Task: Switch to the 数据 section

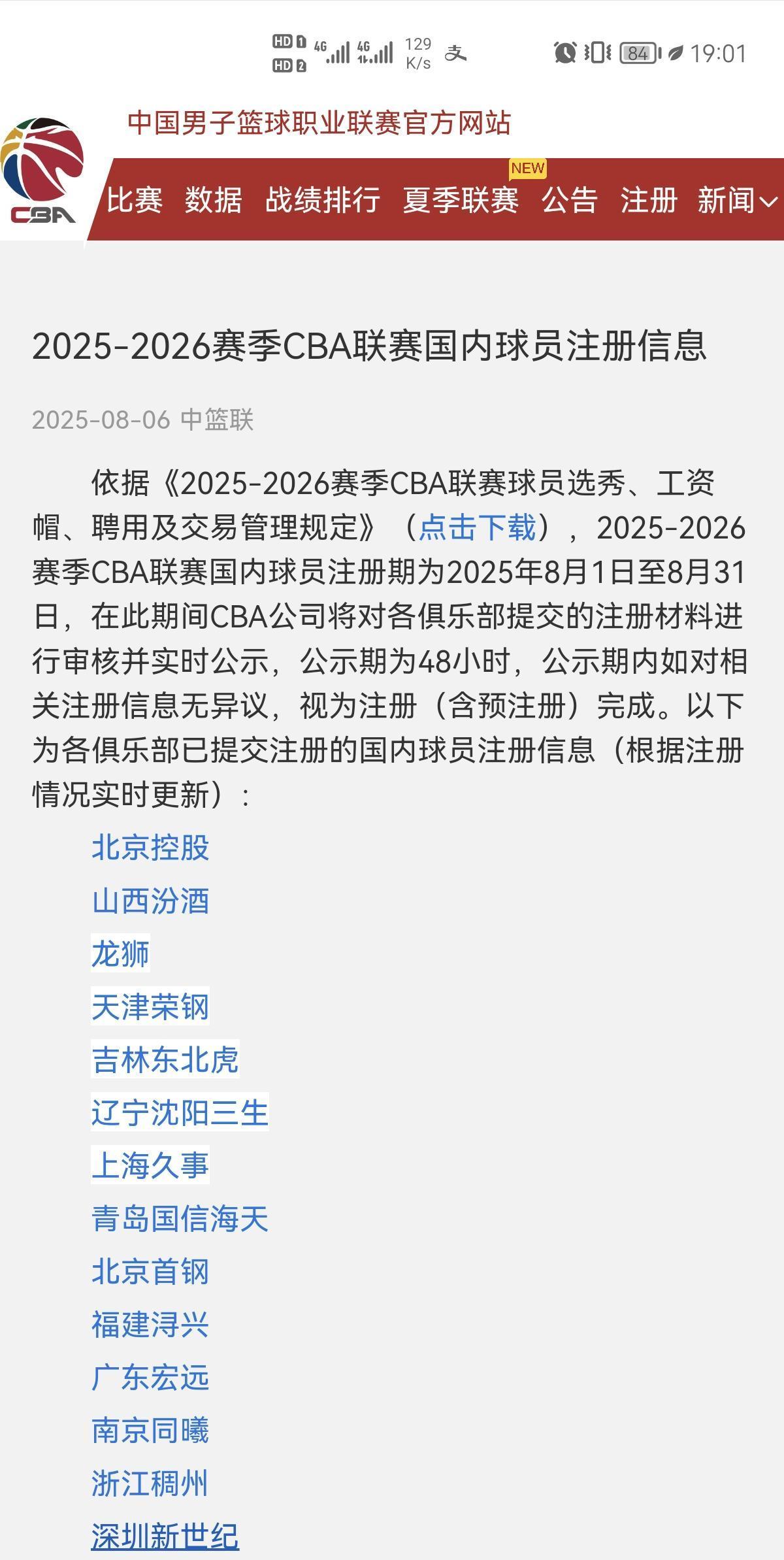Action: pyautogui.click(x=213, y=199)
